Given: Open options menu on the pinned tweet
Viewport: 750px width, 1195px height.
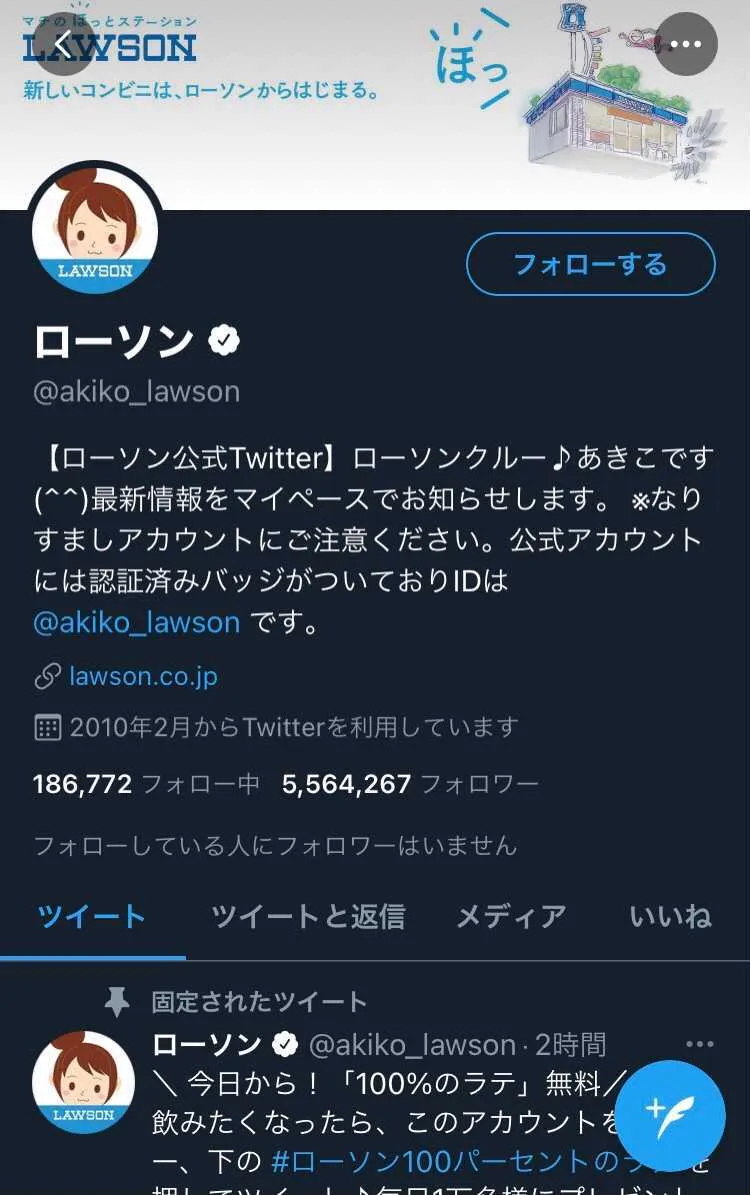Looking at the screenshot, I should [700, 1044].
